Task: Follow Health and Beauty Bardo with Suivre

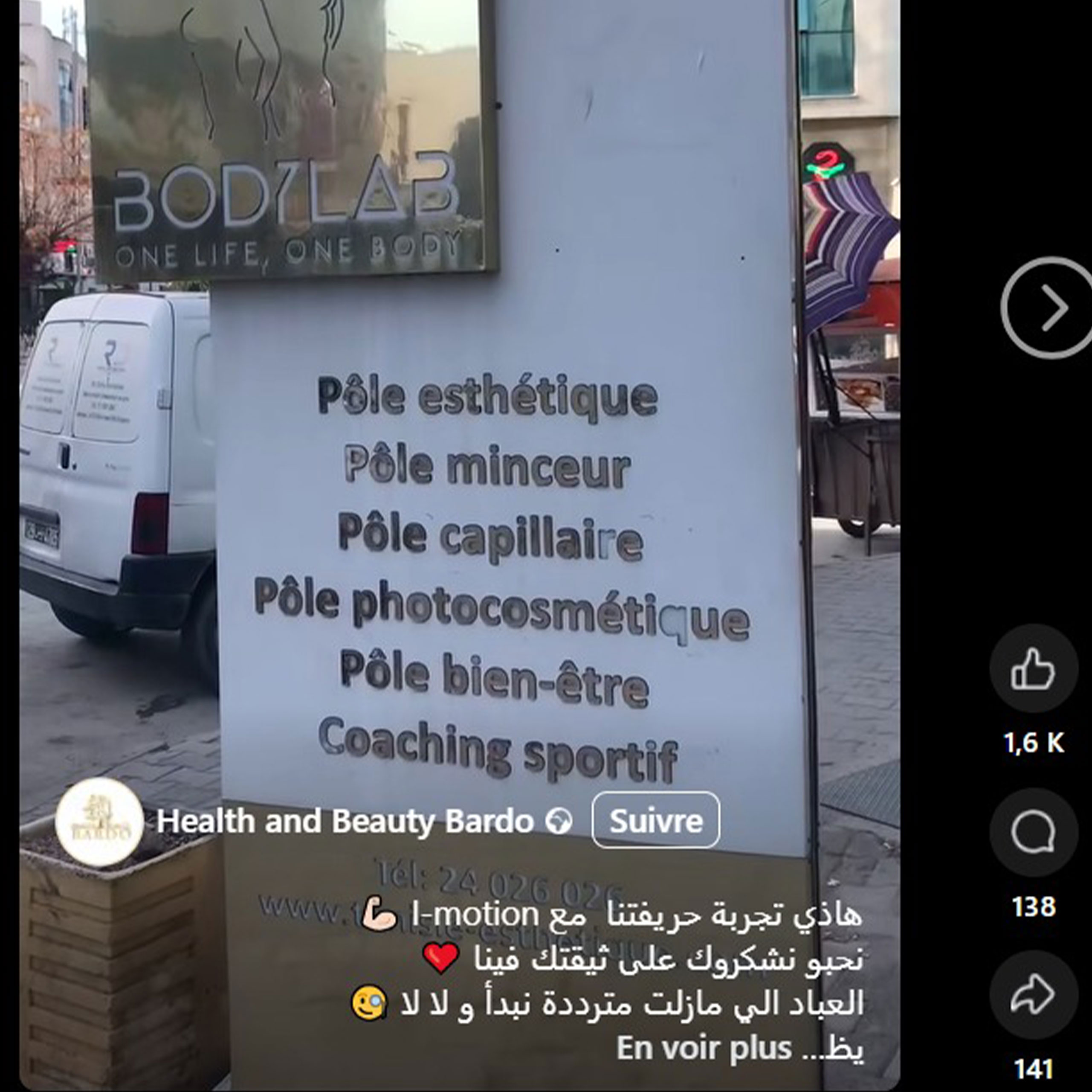Action: pos(656,820)
